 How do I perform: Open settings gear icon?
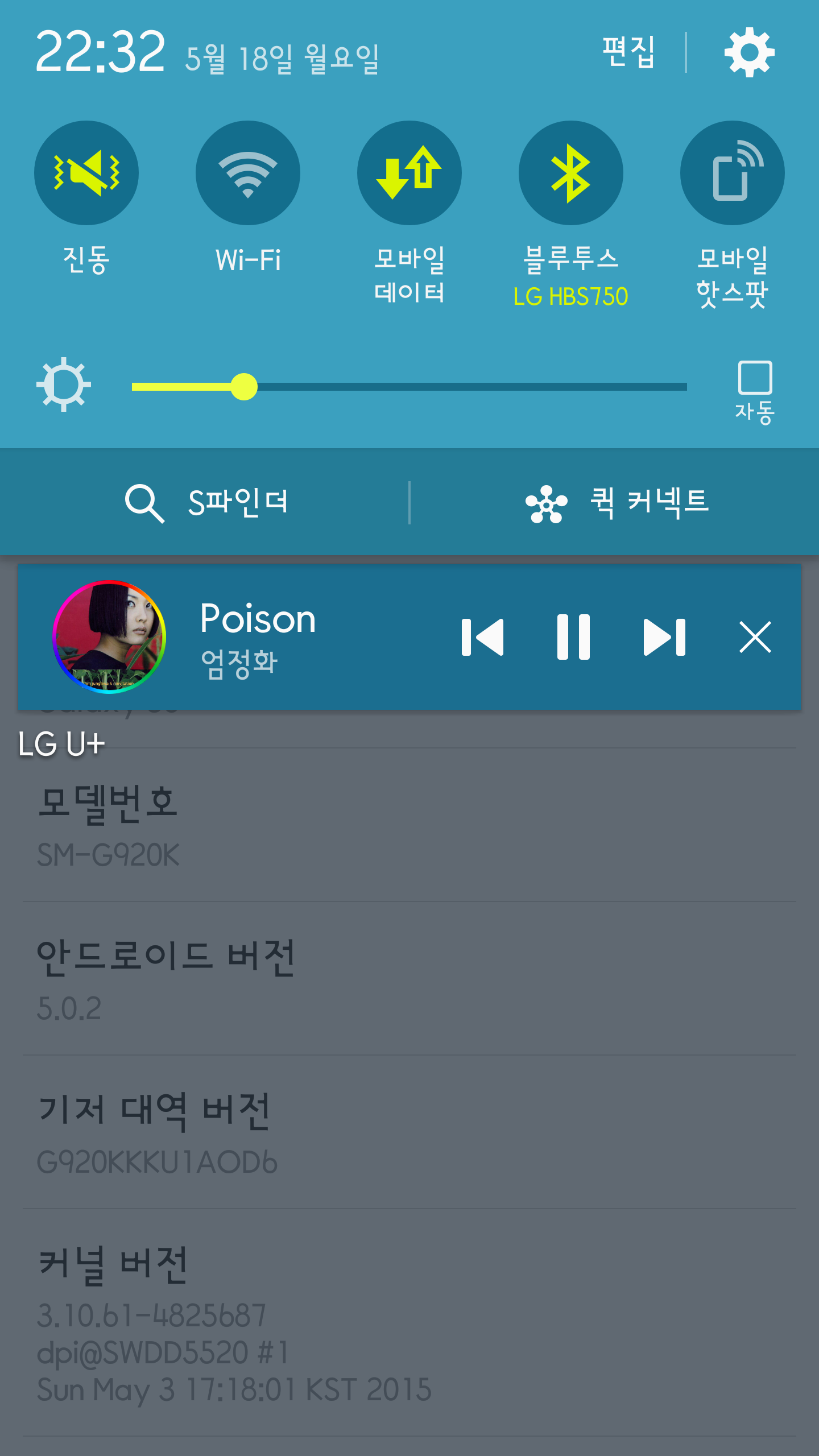749,52
